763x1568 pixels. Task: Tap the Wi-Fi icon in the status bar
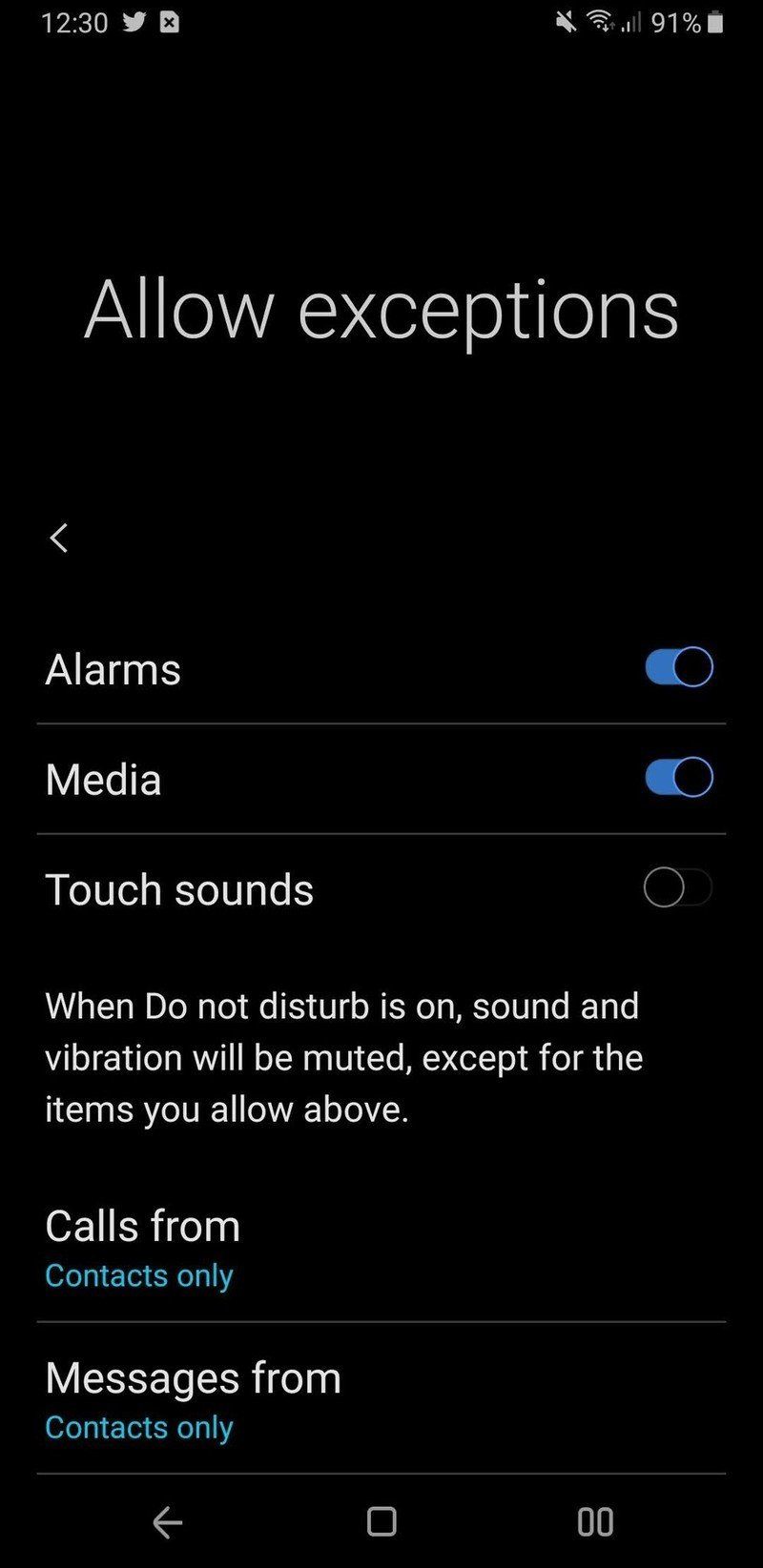601,21
